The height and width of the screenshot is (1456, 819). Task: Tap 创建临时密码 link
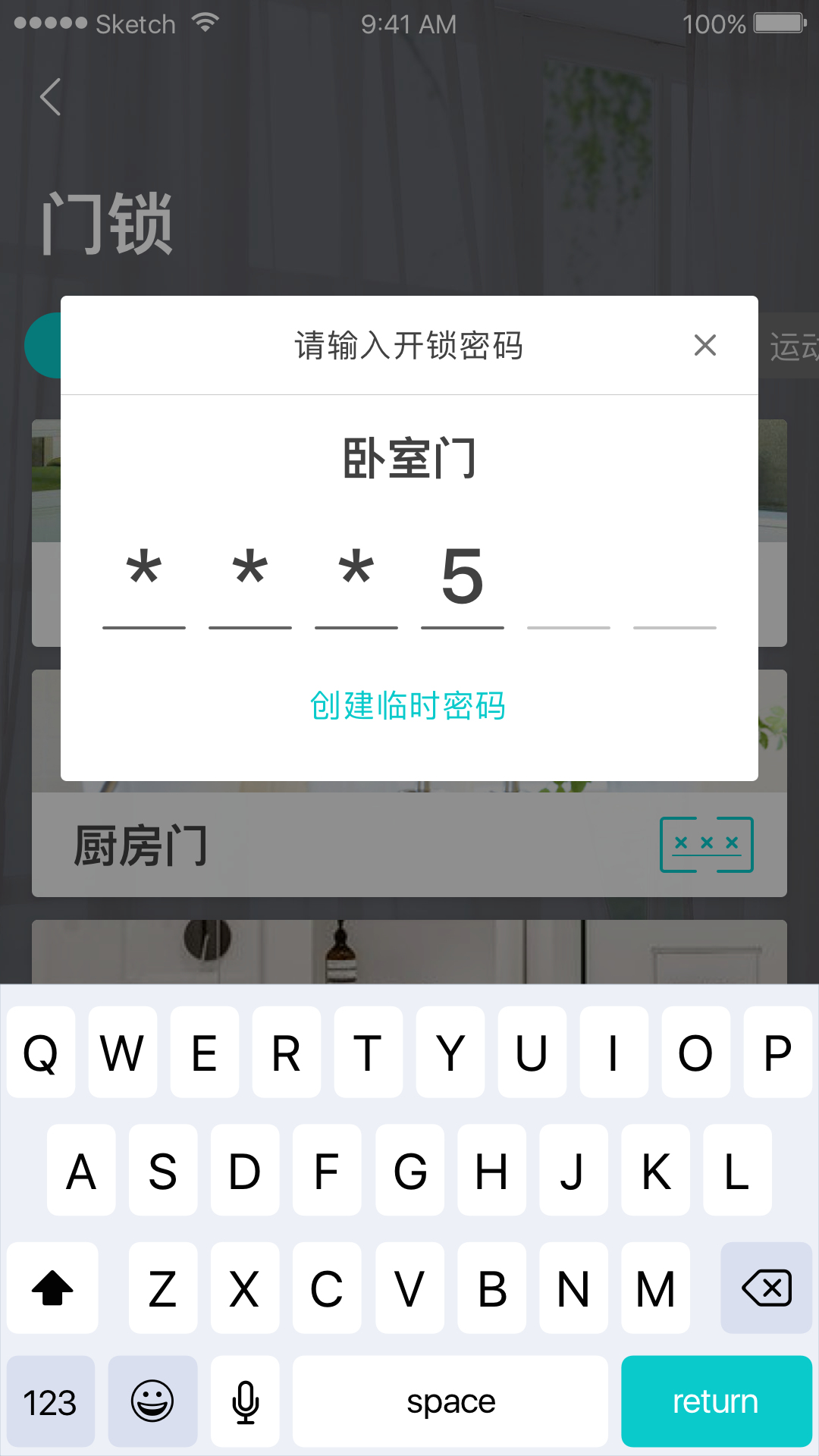point(408,706)
